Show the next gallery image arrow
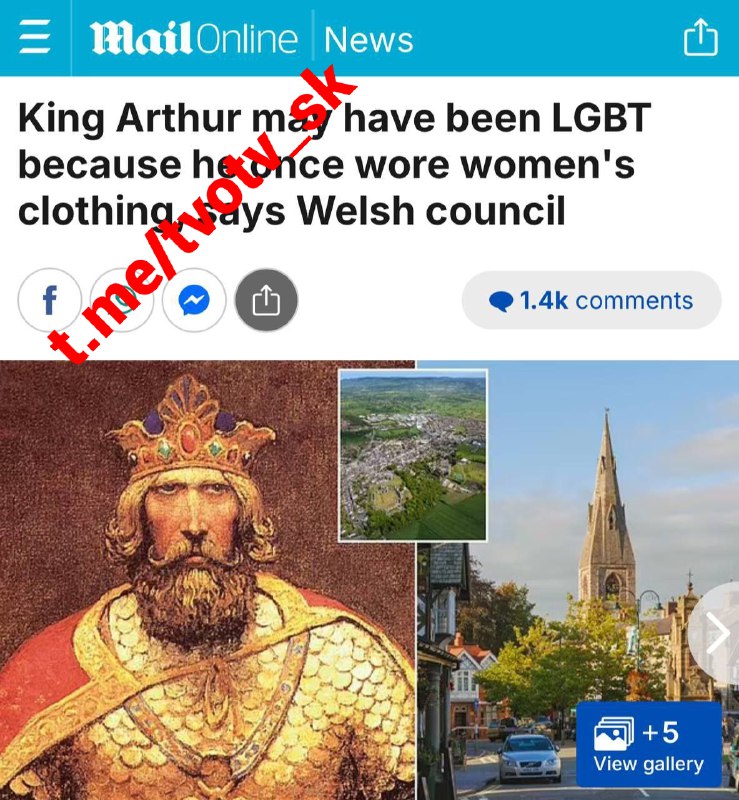This screenshot has height=800, width=739. click(717, 632)
